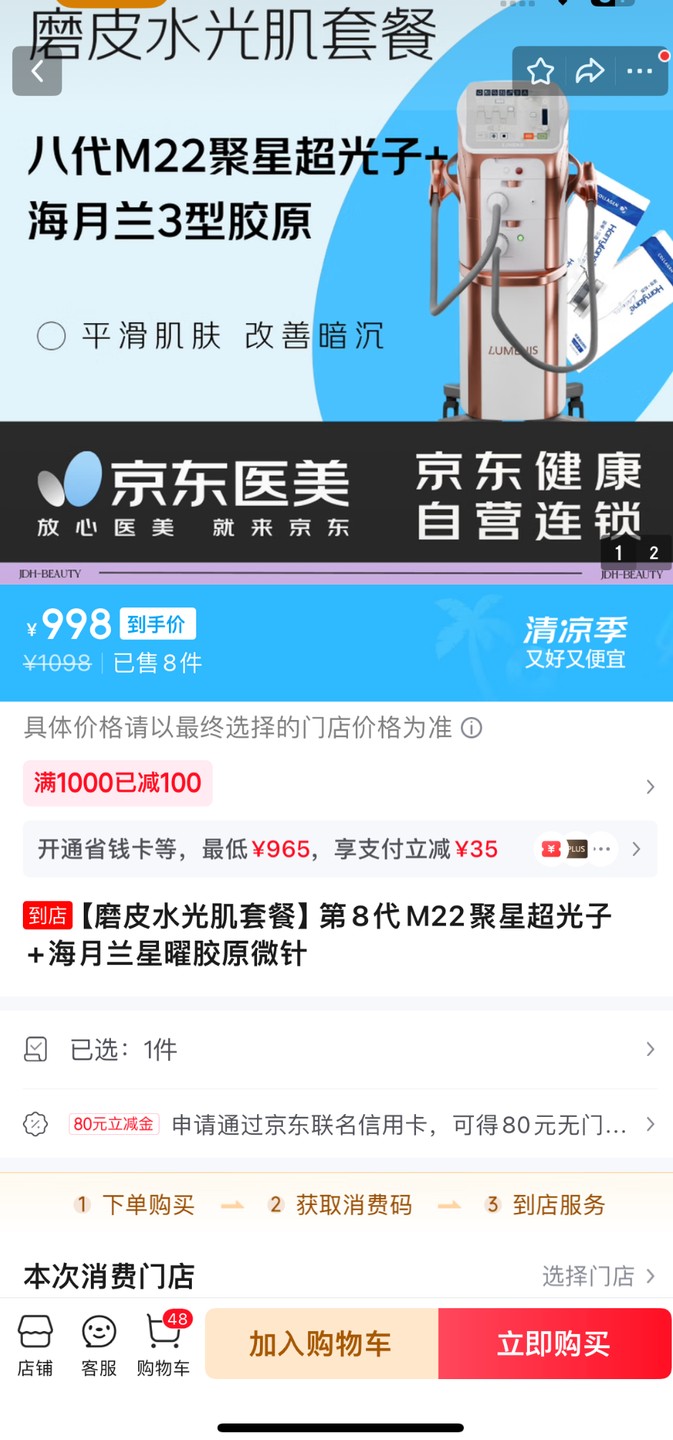
Task: Share this product listing
Action: click(x=590, y=71)
